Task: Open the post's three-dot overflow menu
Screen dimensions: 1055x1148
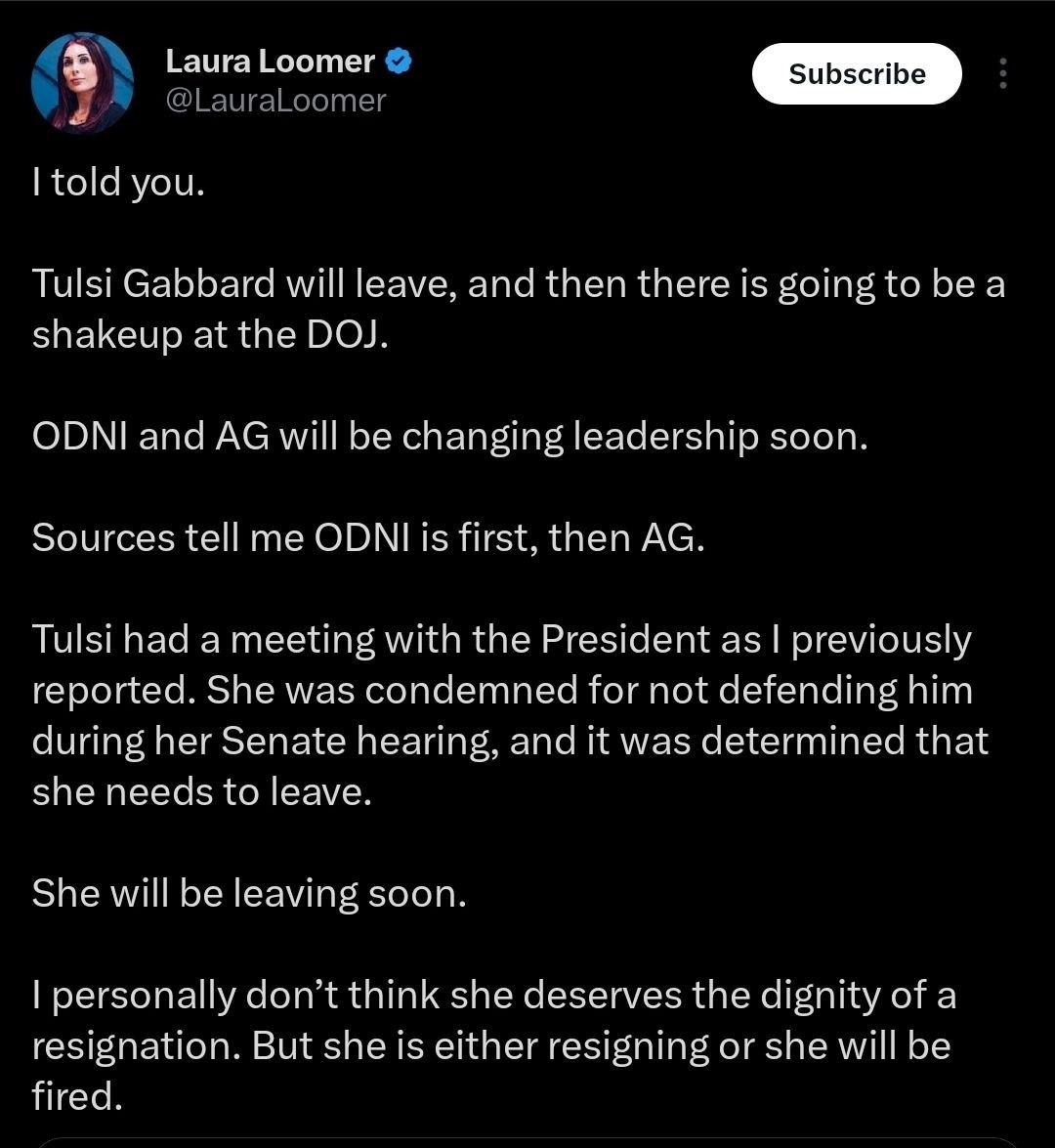Action: [x=1003, y=74]
